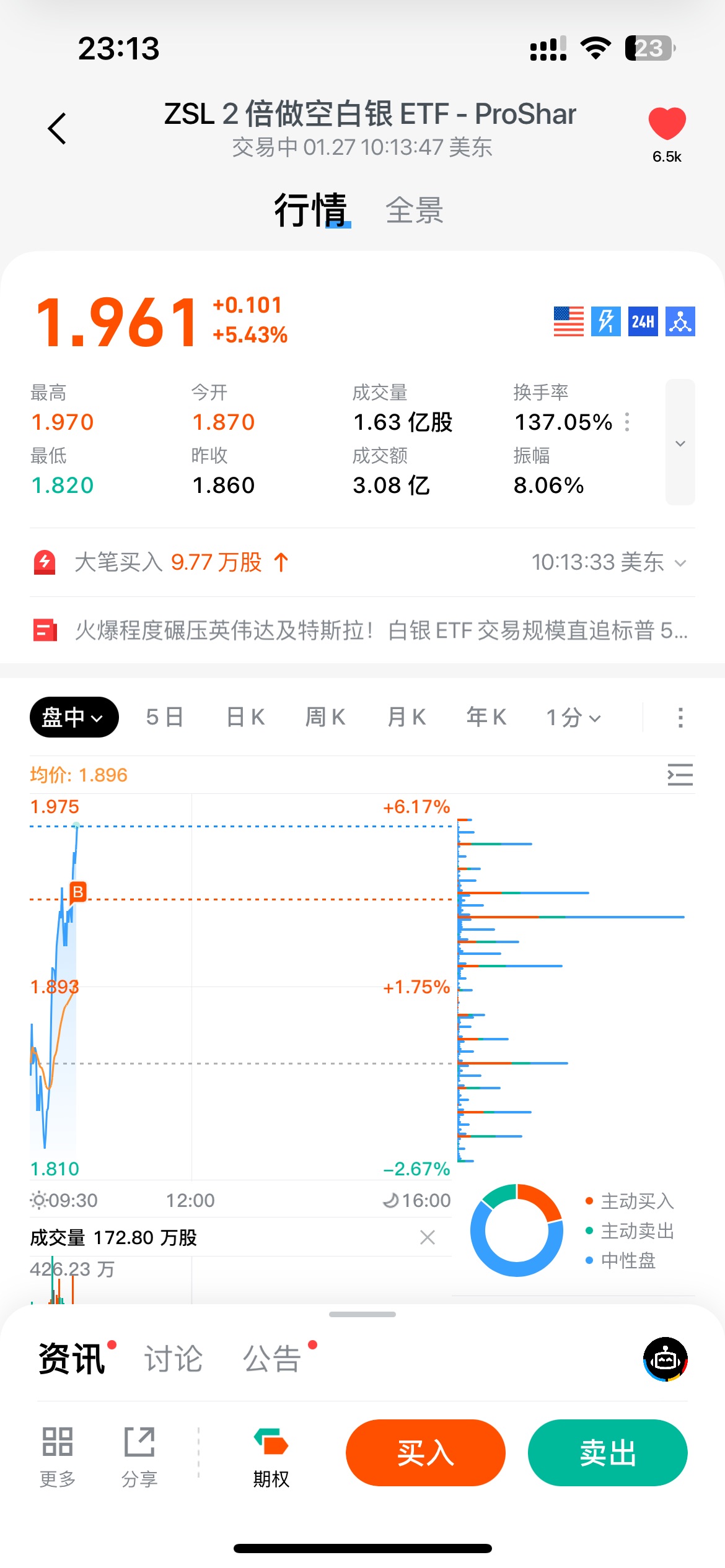Screen dimensions: 725x1568
Task: Open the chart options three-dot menu
Action: click(x=680, y=717)
